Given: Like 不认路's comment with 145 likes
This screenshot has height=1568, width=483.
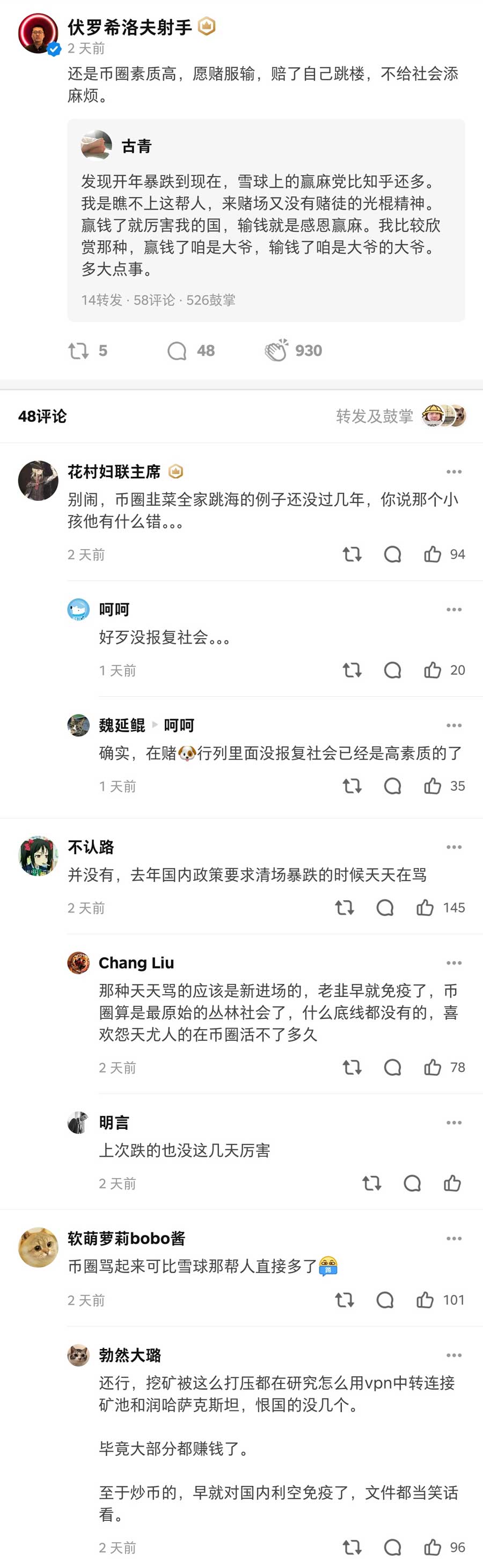Looking at the screenshot, I should point(425,908).
